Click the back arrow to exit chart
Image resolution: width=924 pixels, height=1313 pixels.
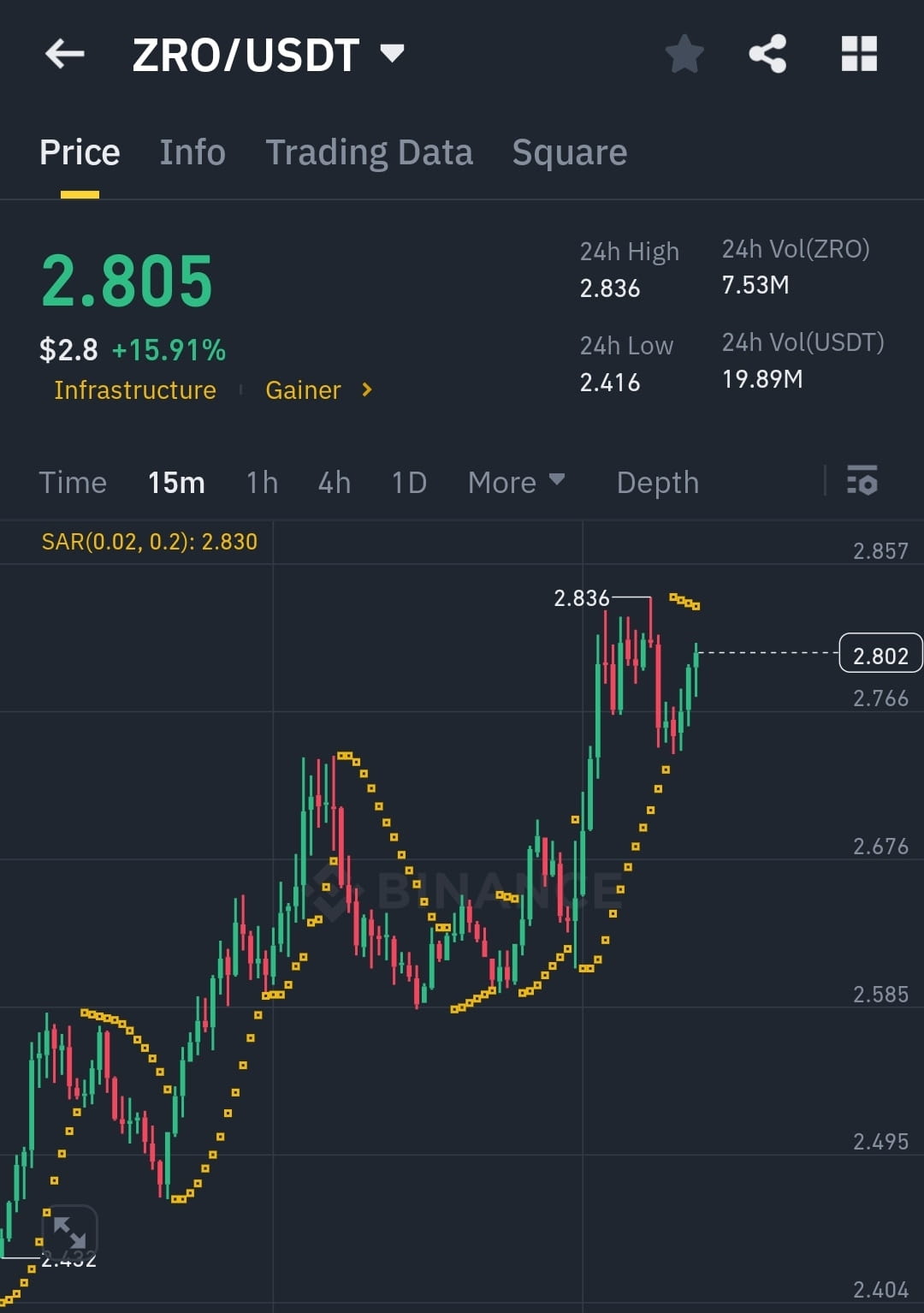pyautogui.click(x=64, y=53)
